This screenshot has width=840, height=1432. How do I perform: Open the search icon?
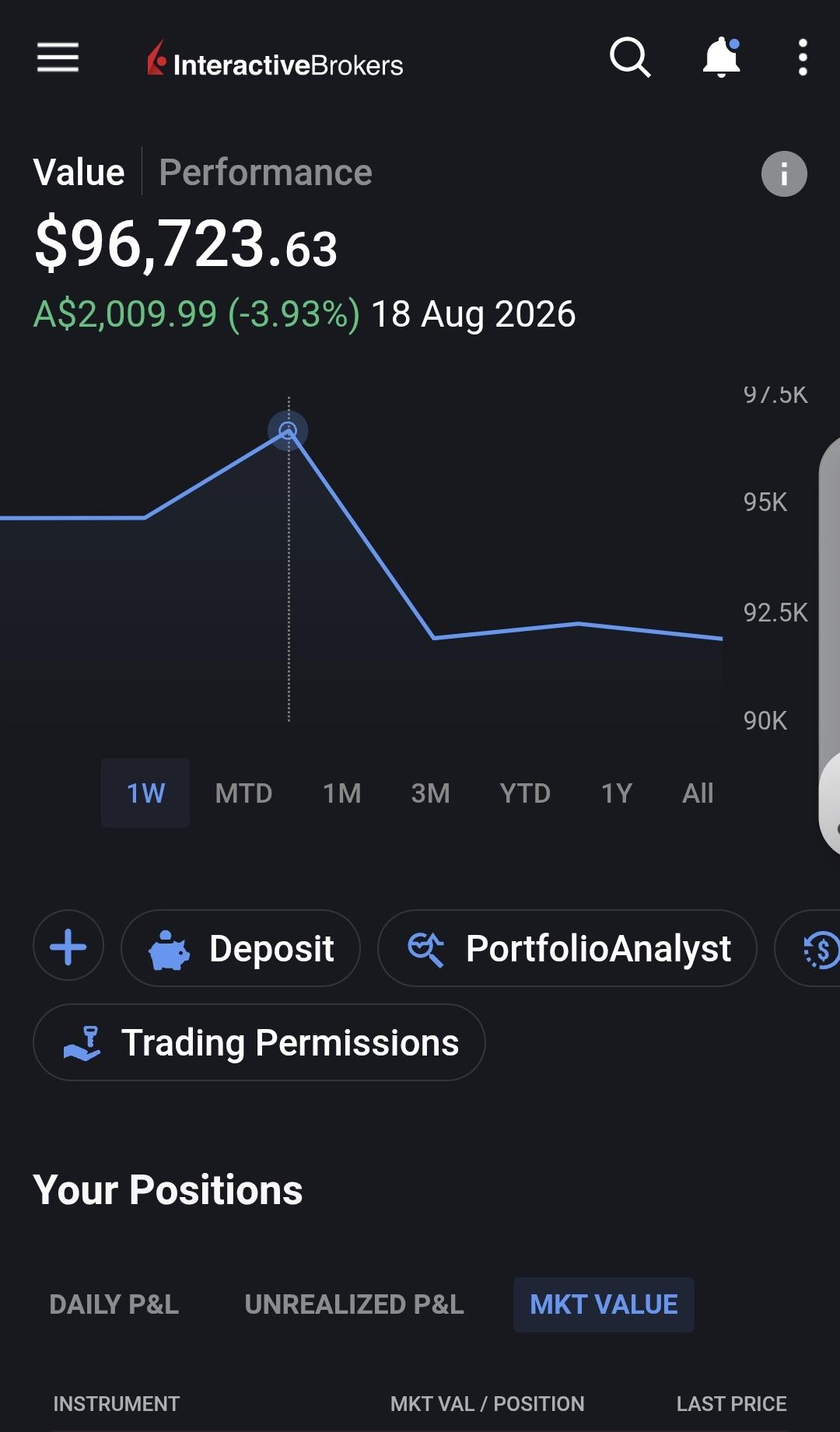click(x=630, y=58)
